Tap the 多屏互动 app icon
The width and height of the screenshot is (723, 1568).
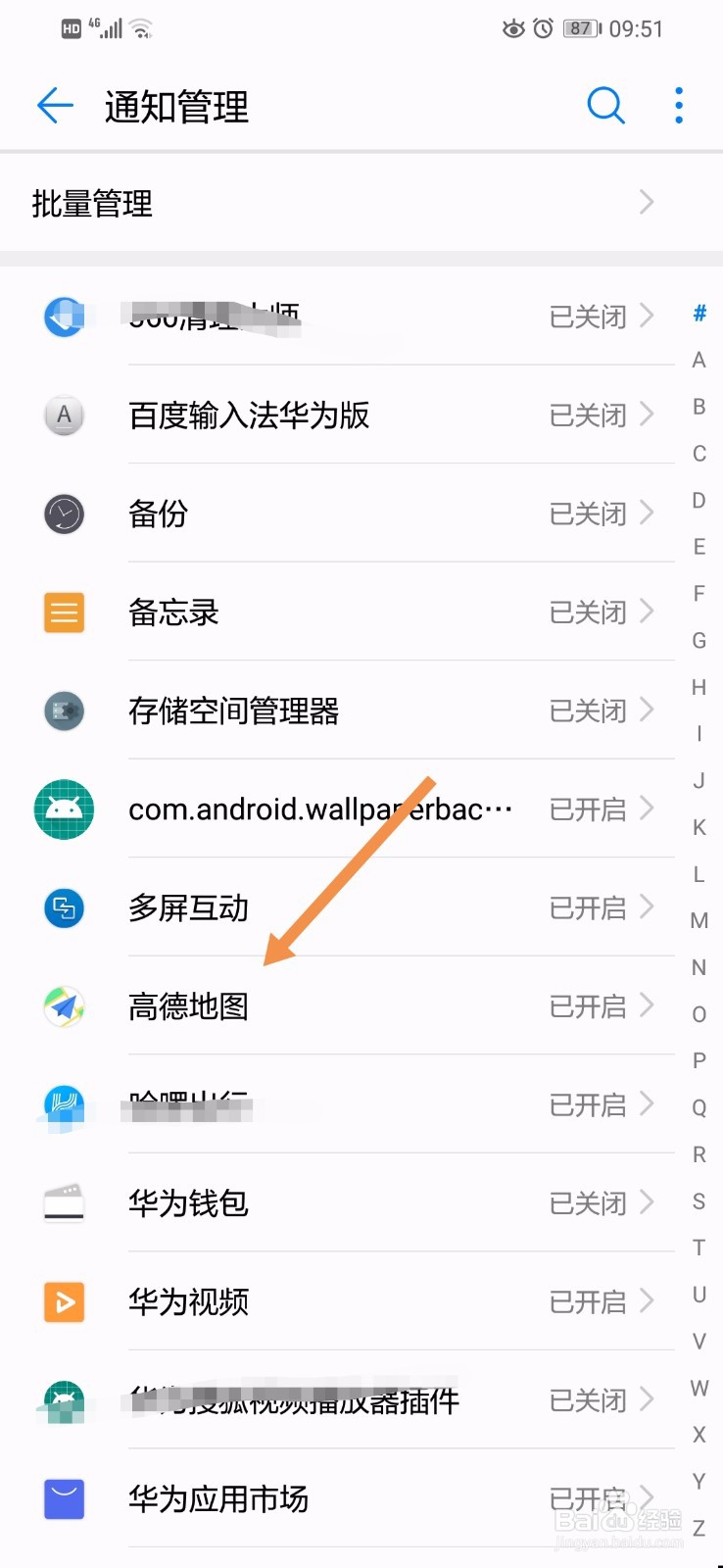[x=63, y=907]
